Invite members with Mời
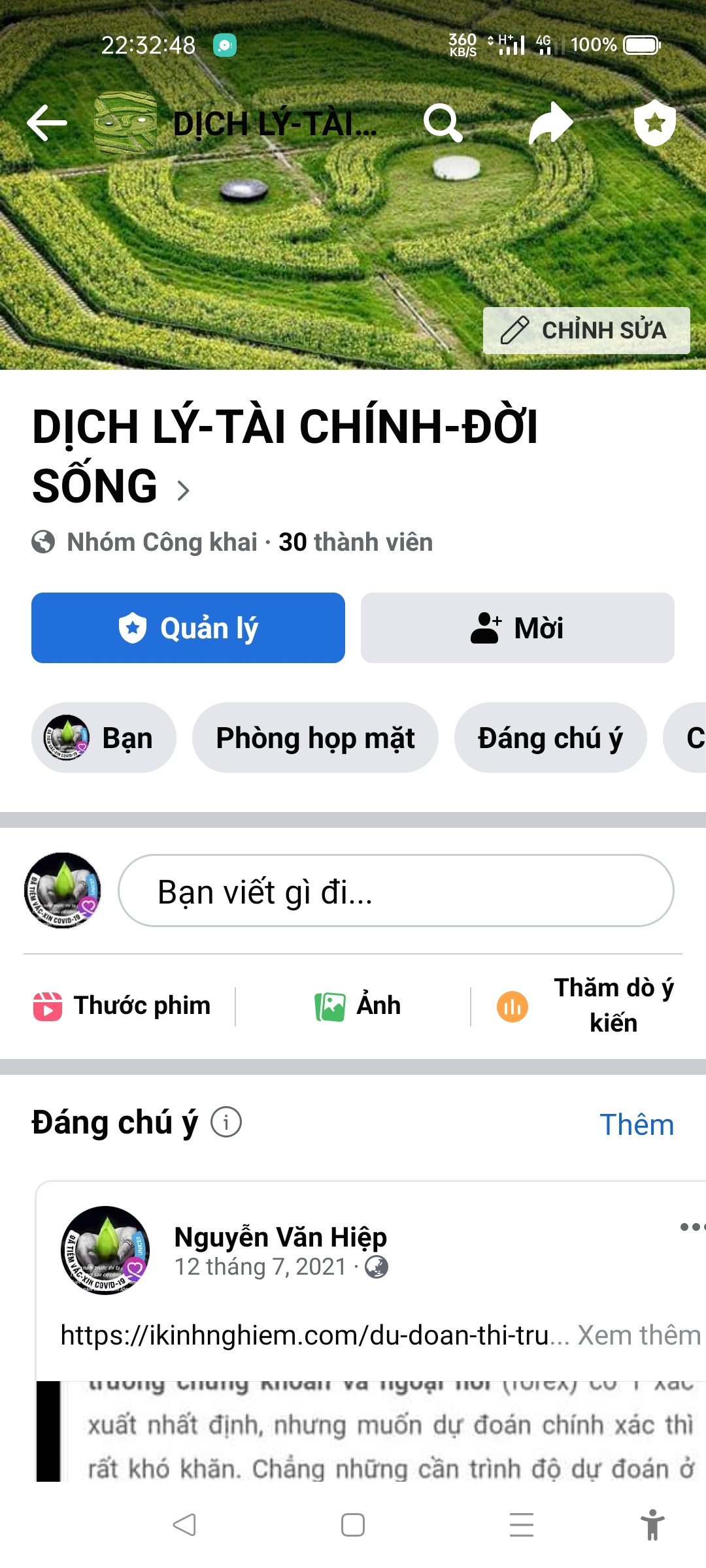The image size is (706, 1568). [517, 628]
